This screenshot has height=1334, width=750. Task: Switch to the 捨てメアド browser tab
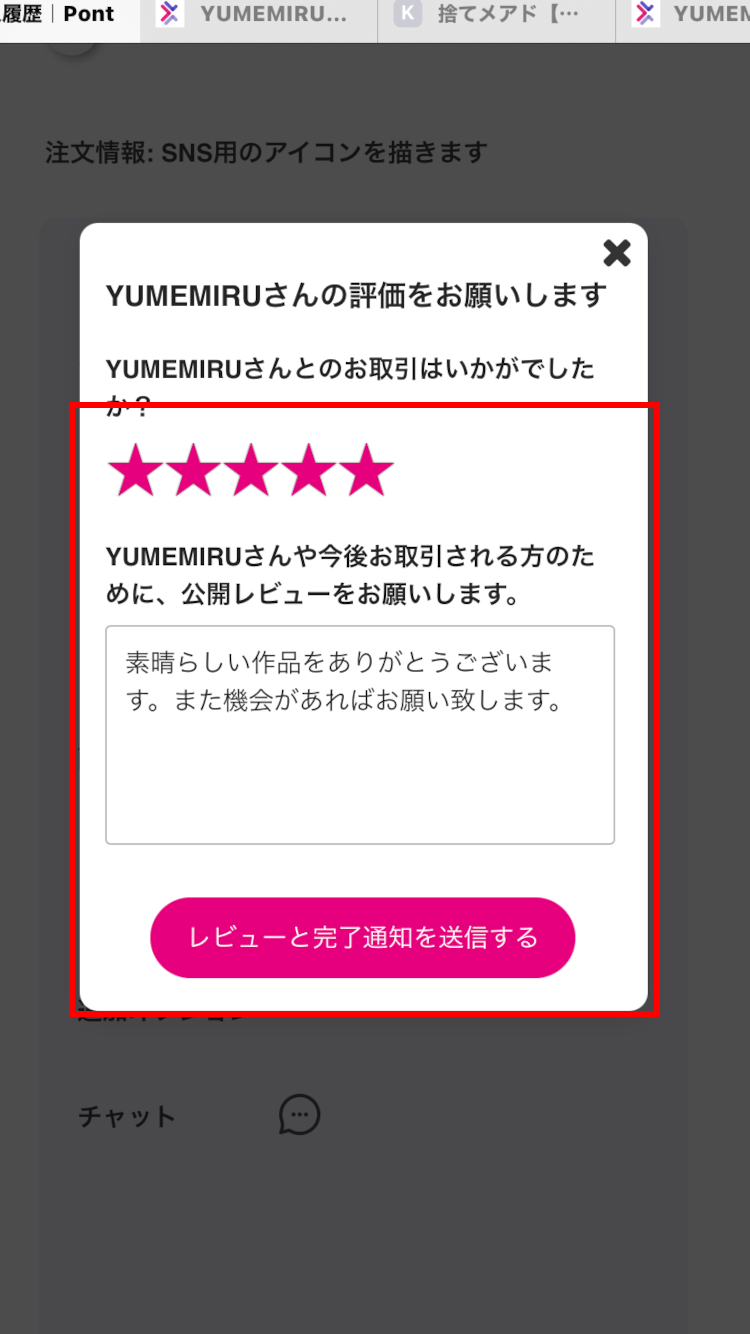tap(496, 15)
